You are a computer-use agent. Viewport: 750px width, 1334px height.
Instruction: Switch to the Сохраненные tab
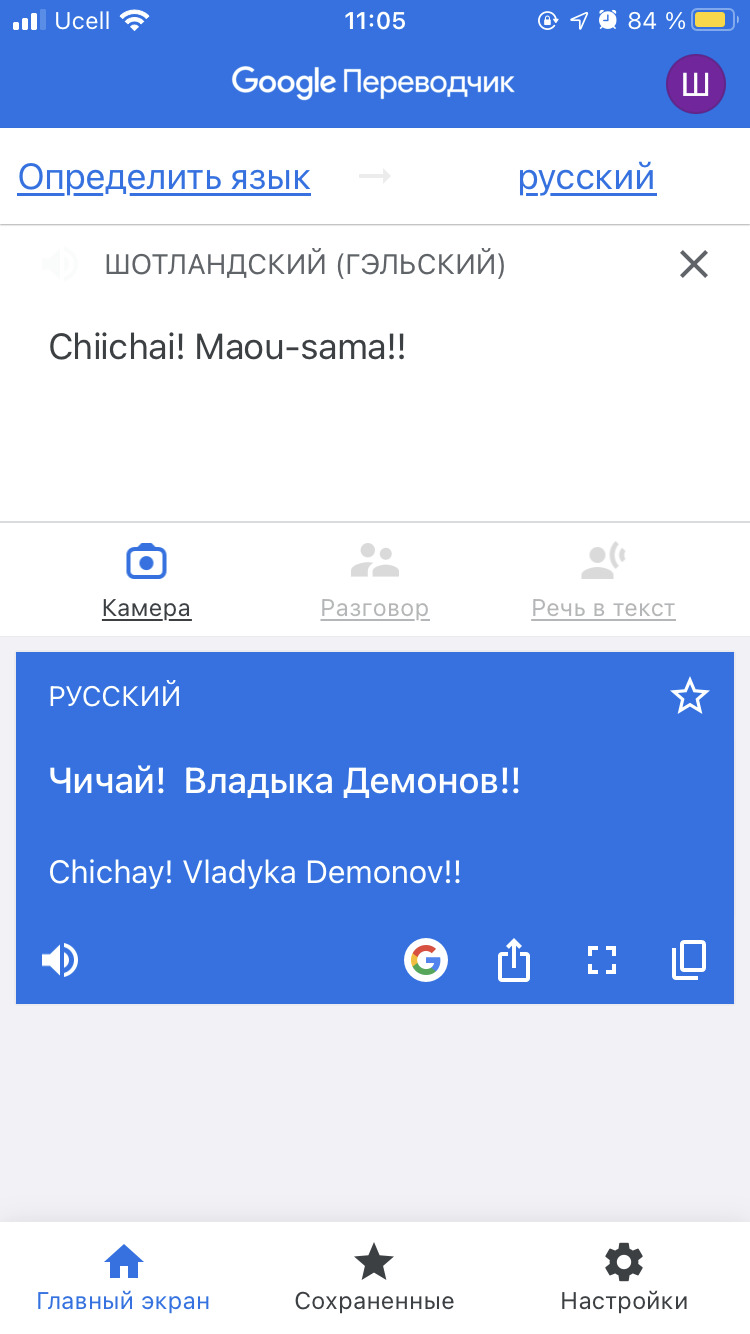tap(374, 1278)
